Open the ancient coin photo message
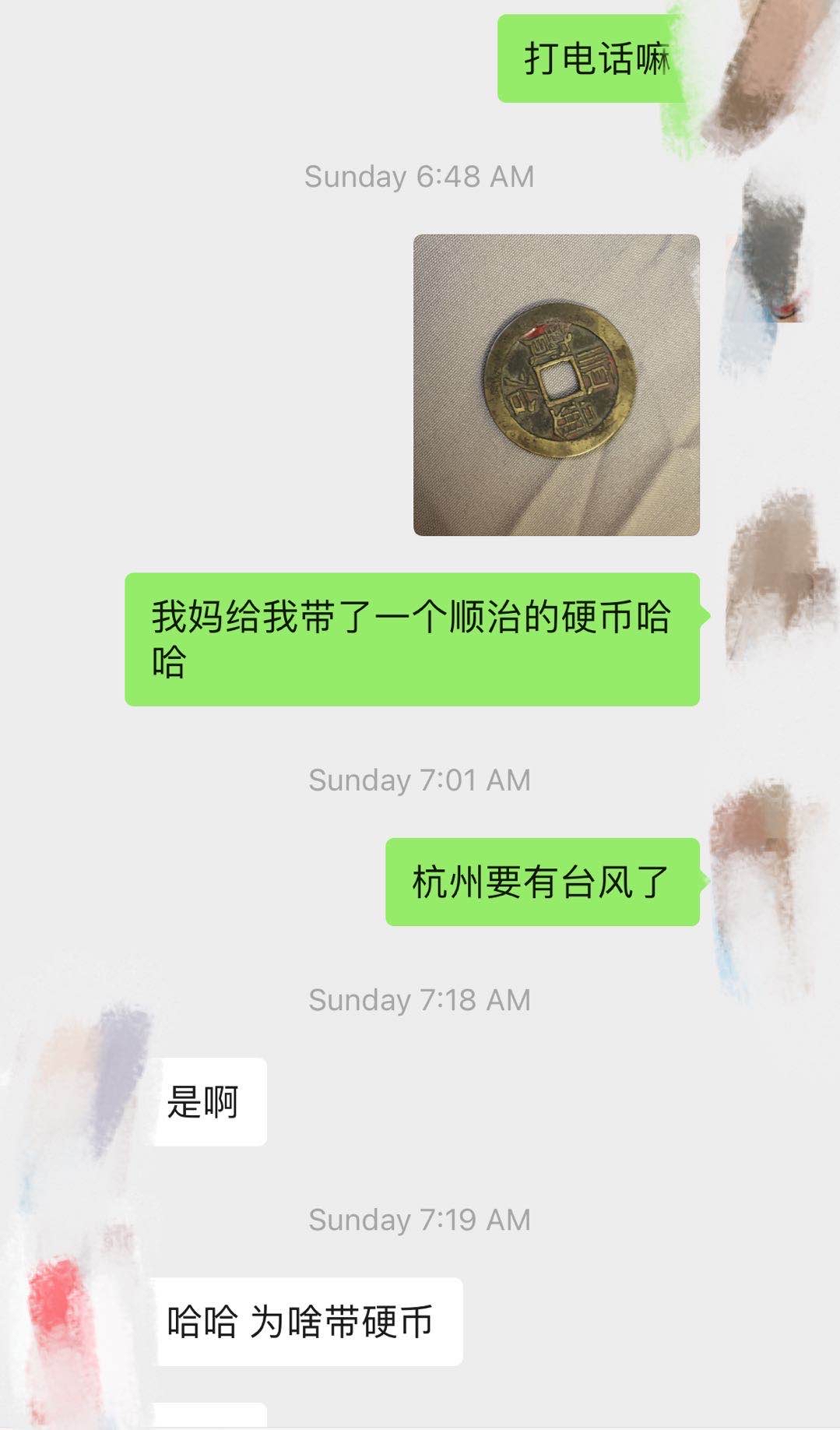The width and height of the screenshot is (840, 1430). [556, 385]
